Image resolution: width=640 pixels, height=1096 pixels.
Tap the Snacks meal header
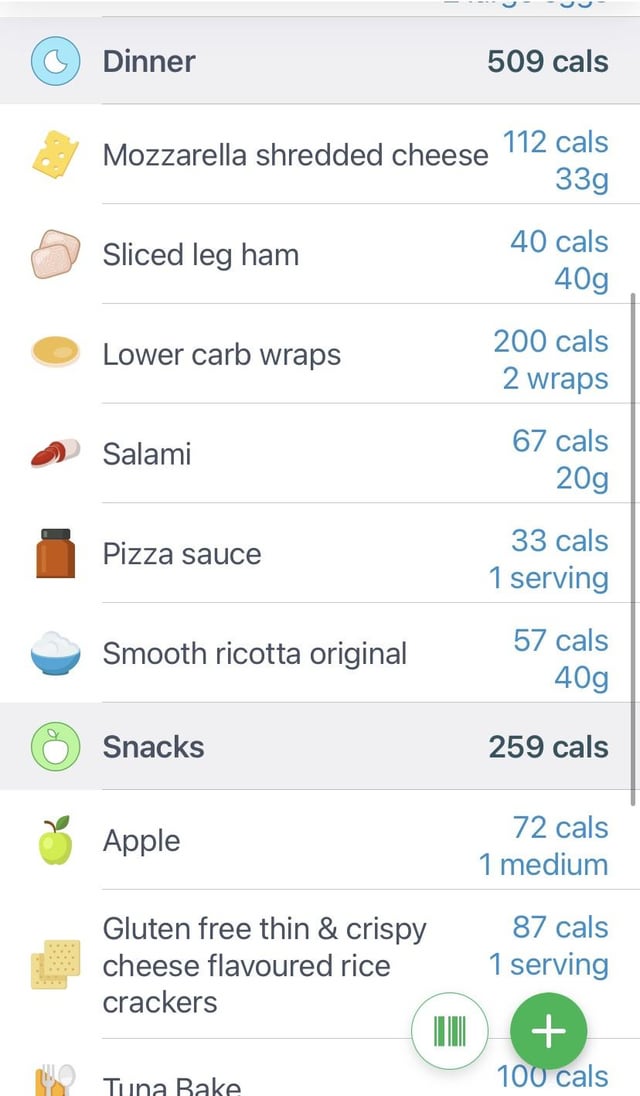[320, 747]
